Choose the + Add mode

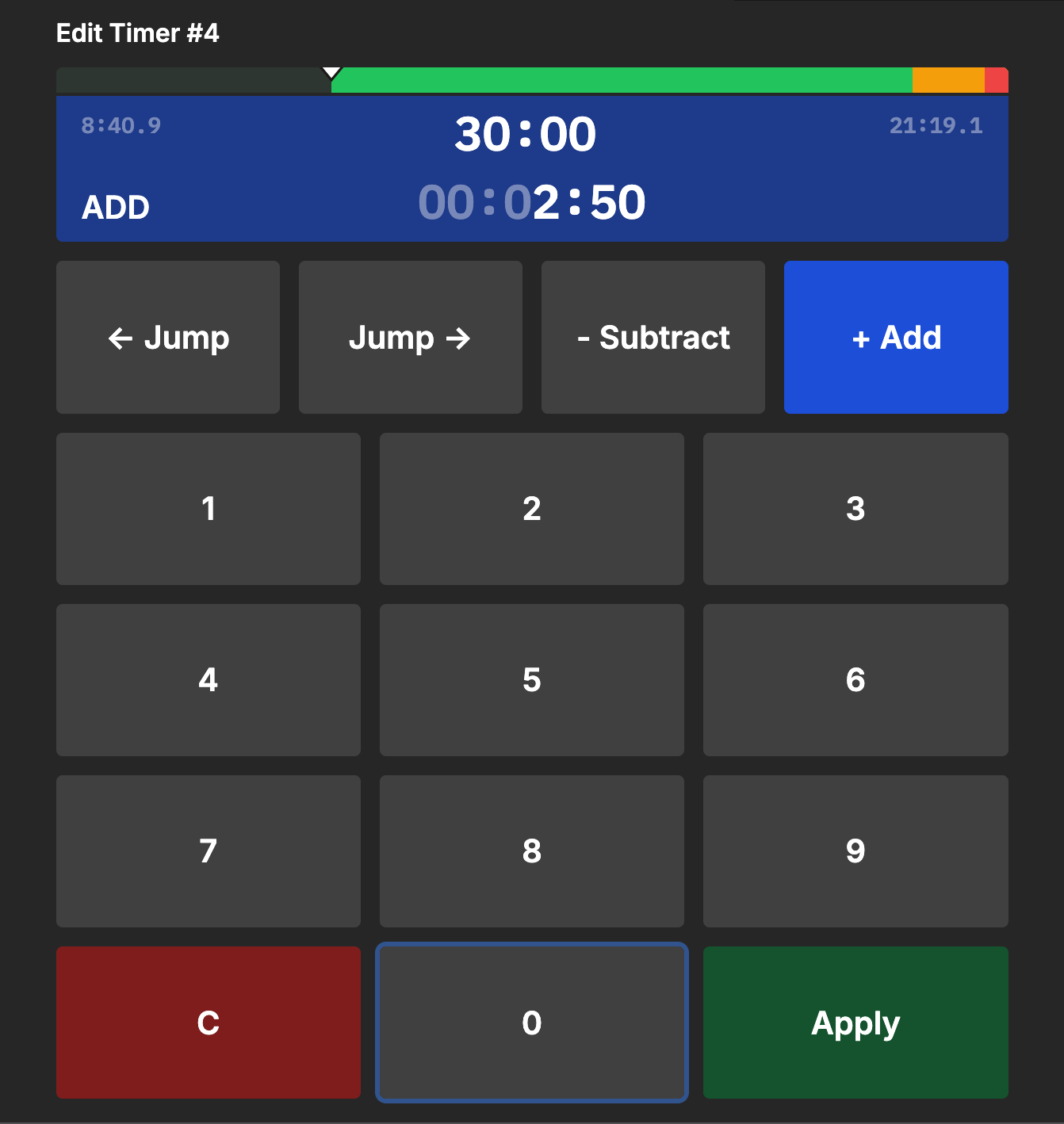pyautogui.click(x=896, y=338)
